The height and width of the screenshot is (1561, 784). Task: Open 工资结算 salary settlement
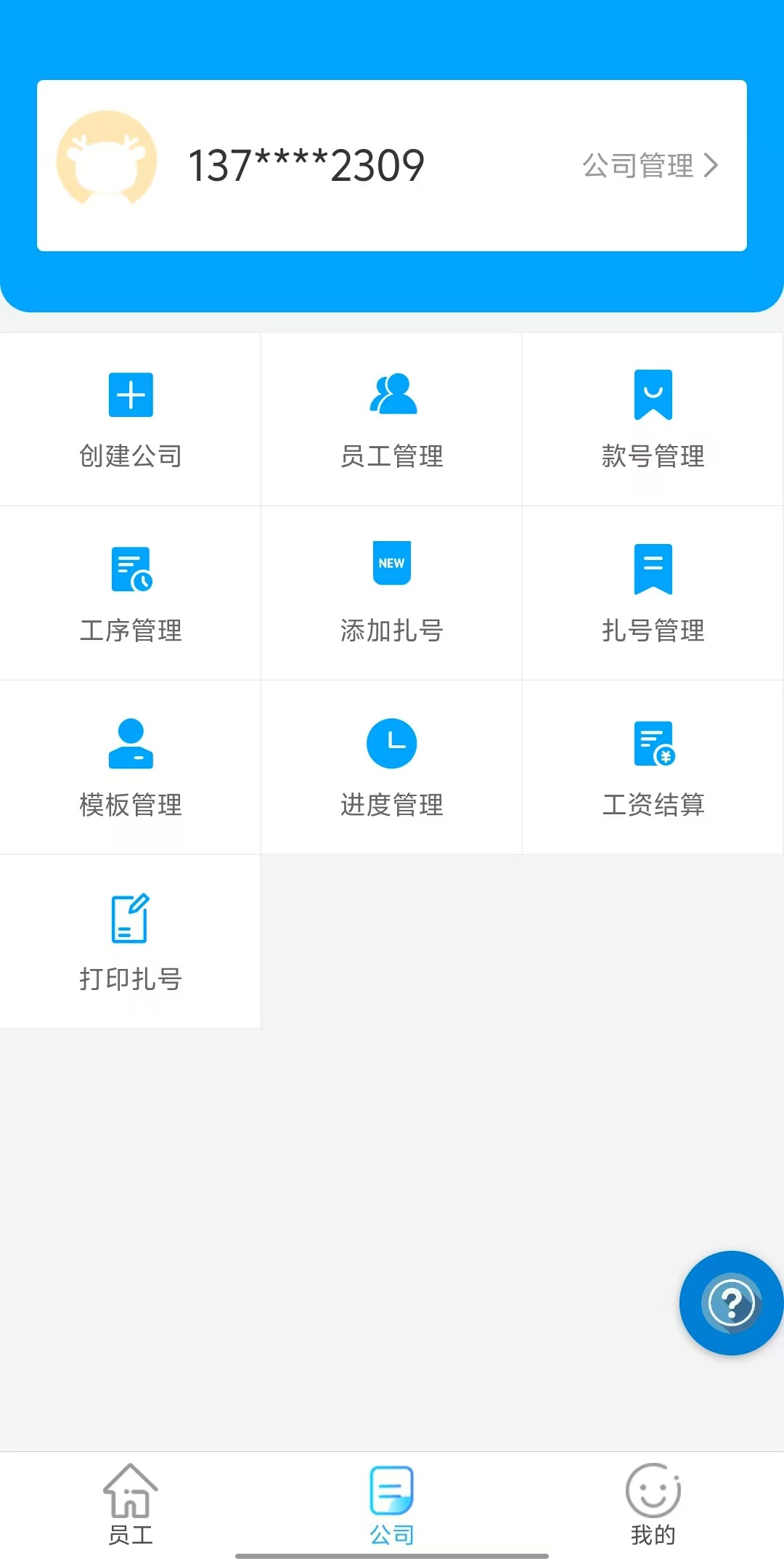(653, 745)
